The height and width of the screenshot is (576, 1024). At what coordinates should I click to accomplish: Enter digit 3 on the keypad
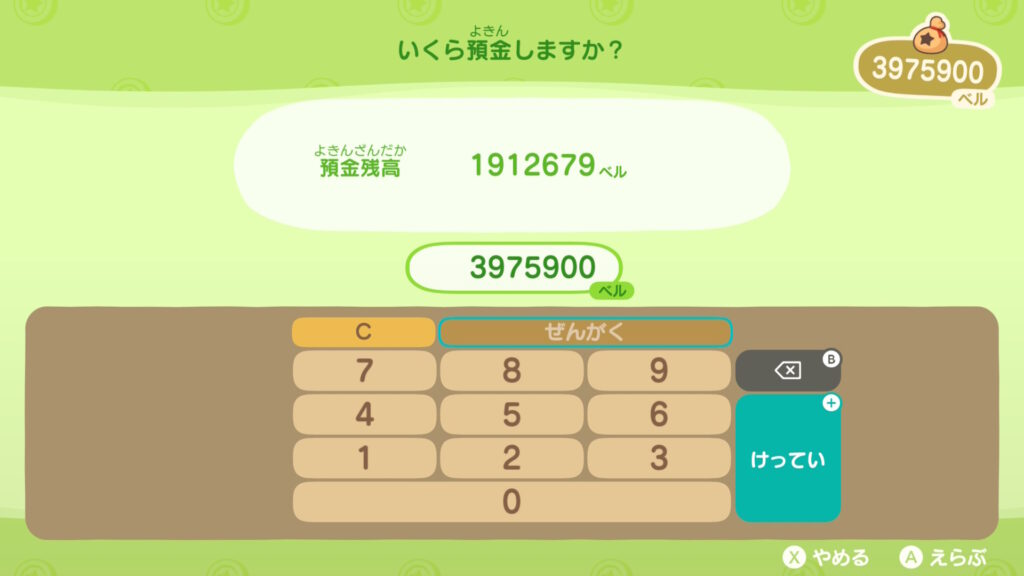coord(658,458)
